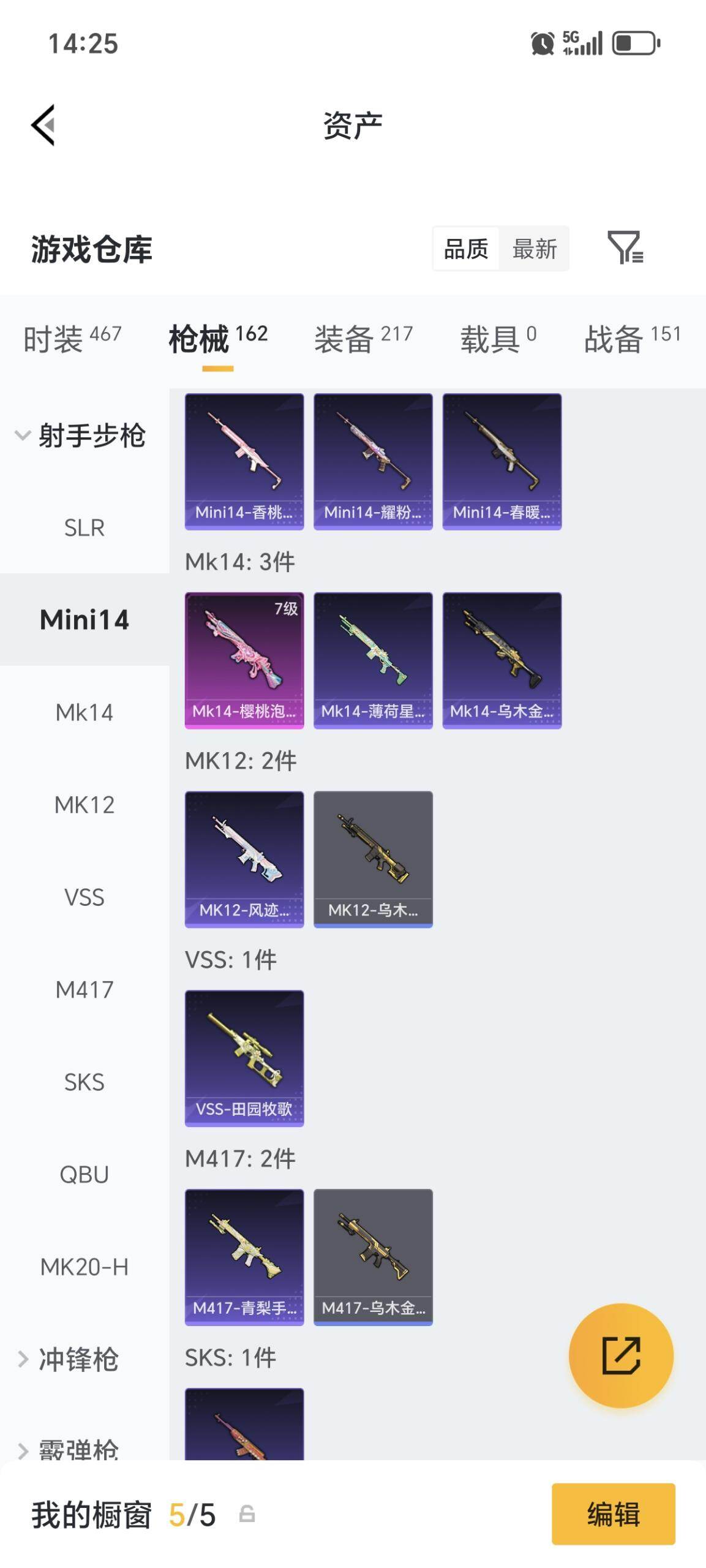
Task: Jump to MK12 in the sidebar
Action: (x=84, y=804)
